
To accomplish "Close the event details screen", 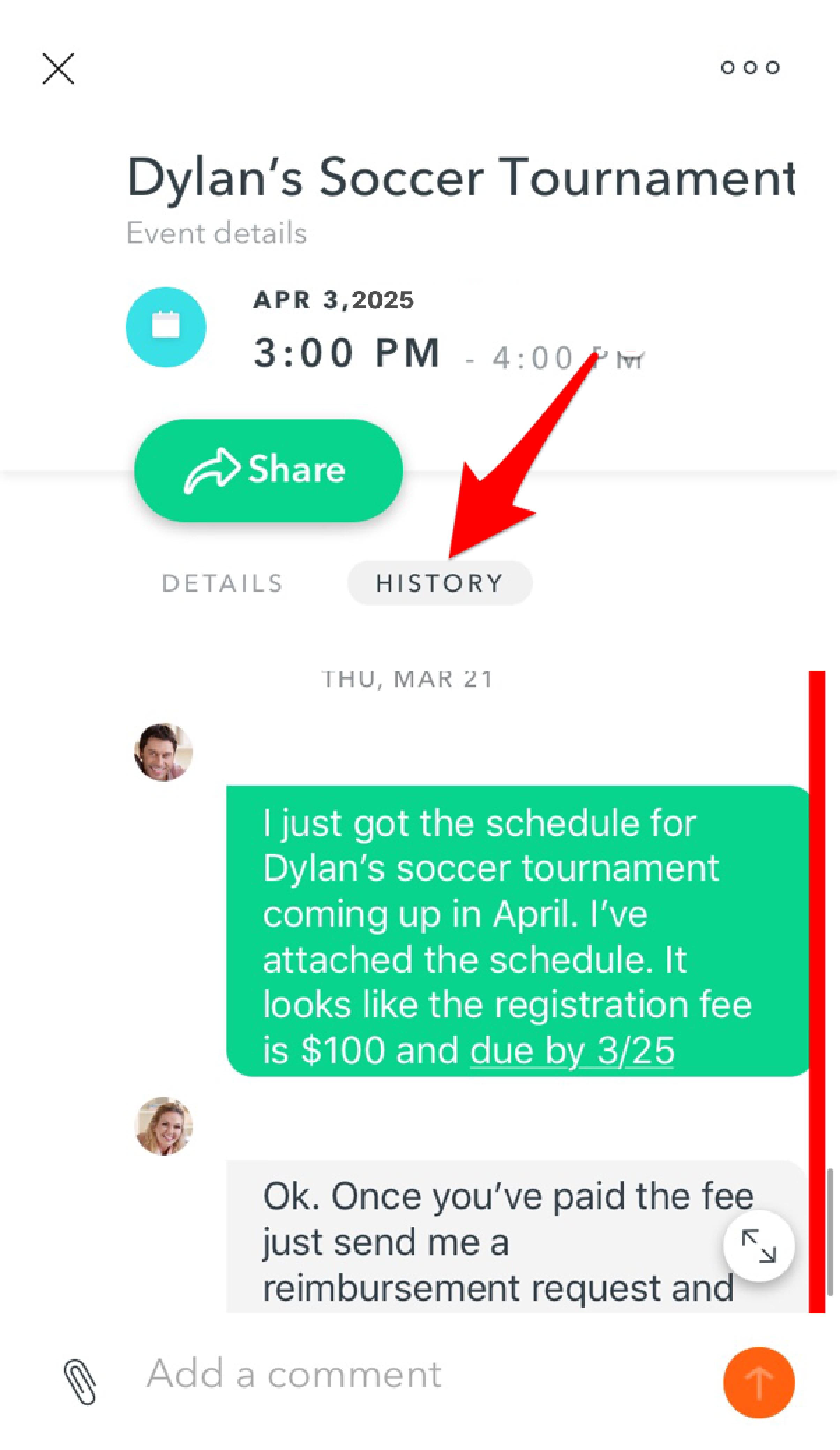I will (58, 69).
